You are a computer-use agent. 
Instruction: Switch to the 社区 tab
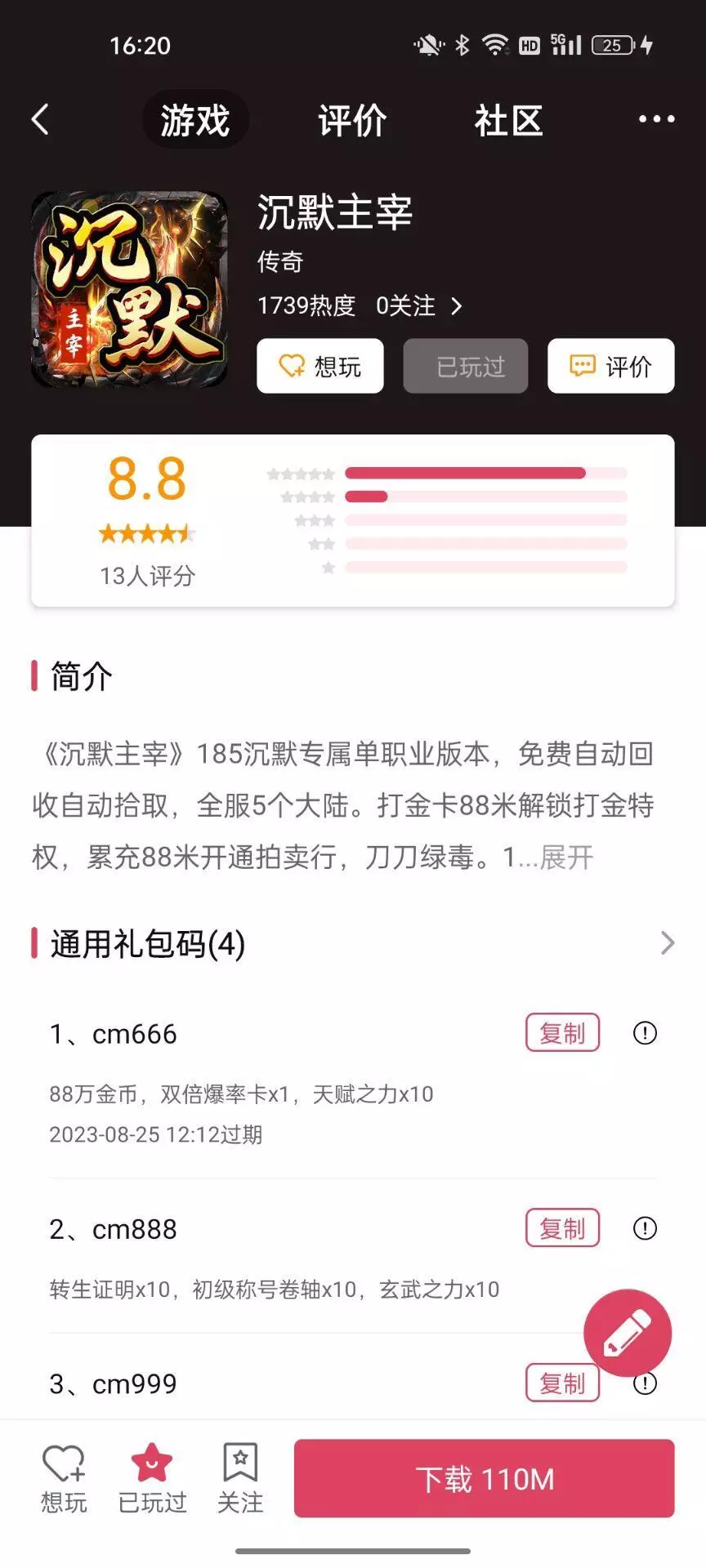507,120
